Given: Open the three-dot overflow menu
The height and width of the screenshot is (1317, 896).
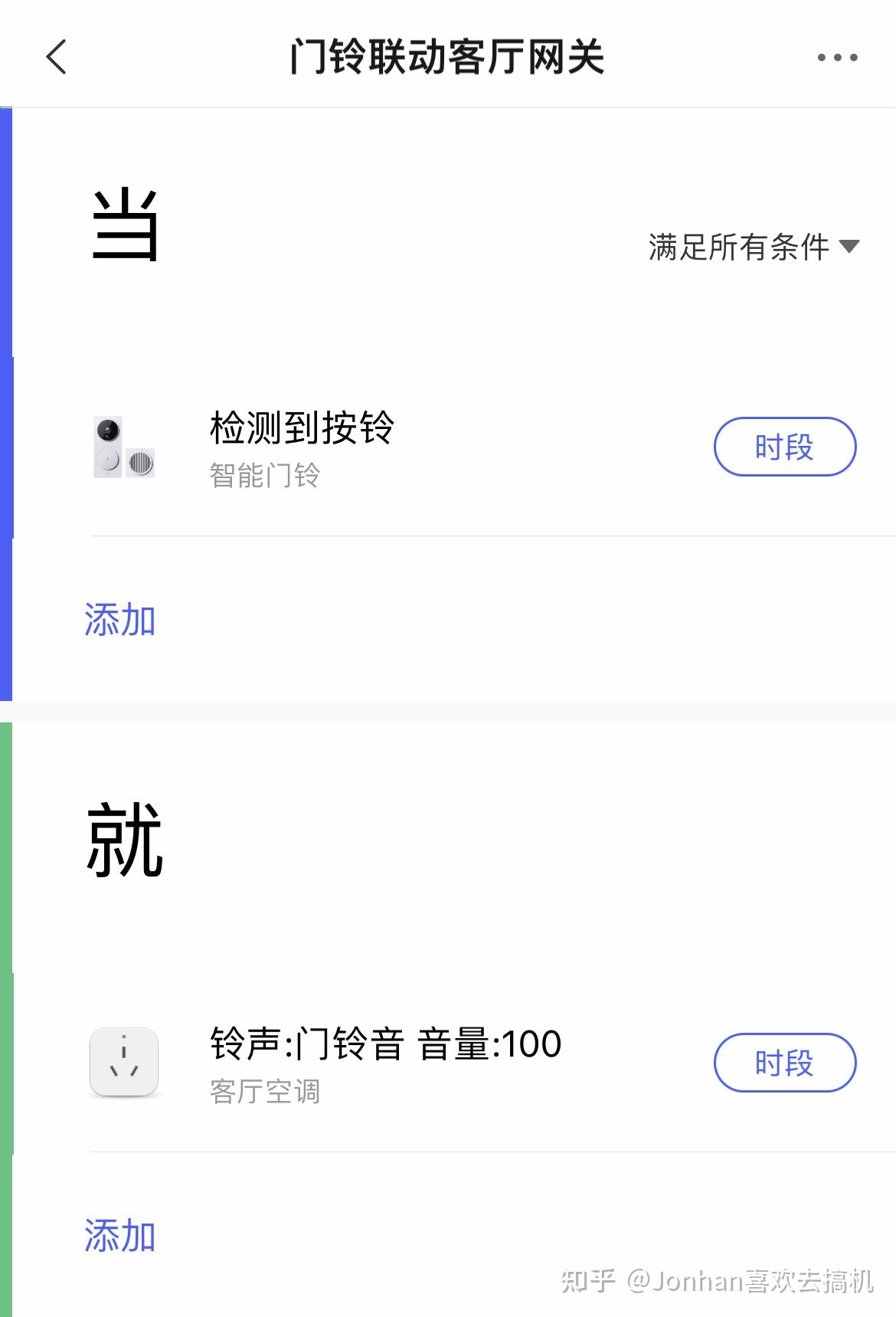Looking at the screenshot, I should click(x=837, y=57).
